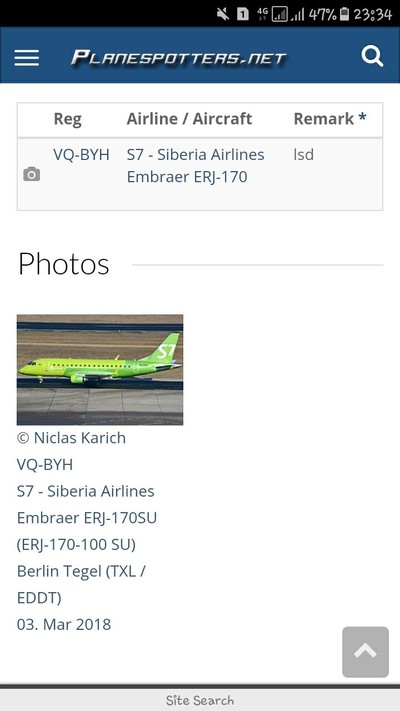Image resolution: width=400 pixels, height=711 pixels.
Task: Tap the camera icon beside VQ-BYH
Action: tap(31, 174)
